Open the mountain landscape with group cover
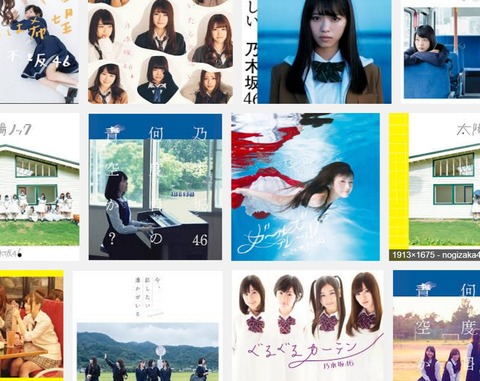This screenshot has width=480, height=381. tap(148, 326)
